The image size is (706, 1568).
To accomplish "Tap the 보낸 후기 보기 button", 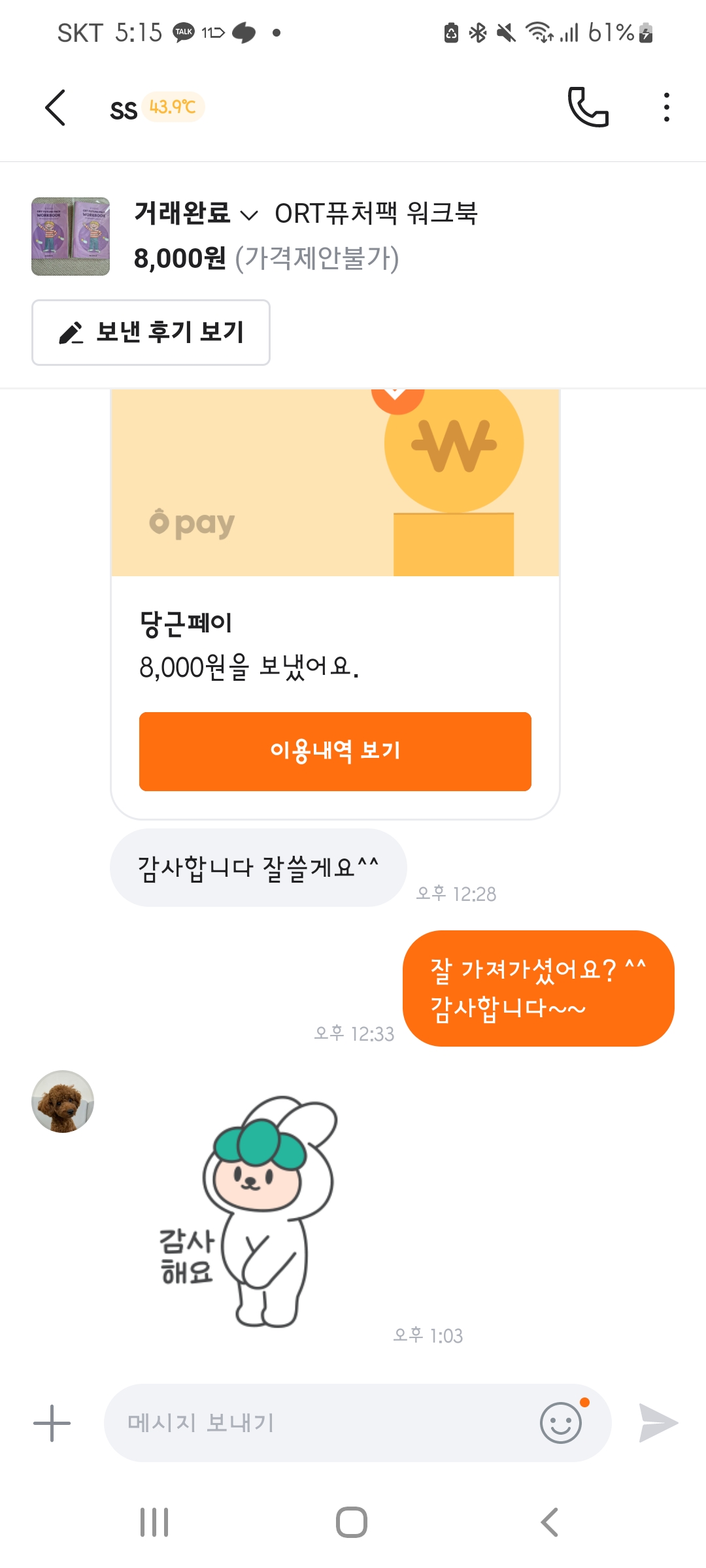I will (151, 333).
